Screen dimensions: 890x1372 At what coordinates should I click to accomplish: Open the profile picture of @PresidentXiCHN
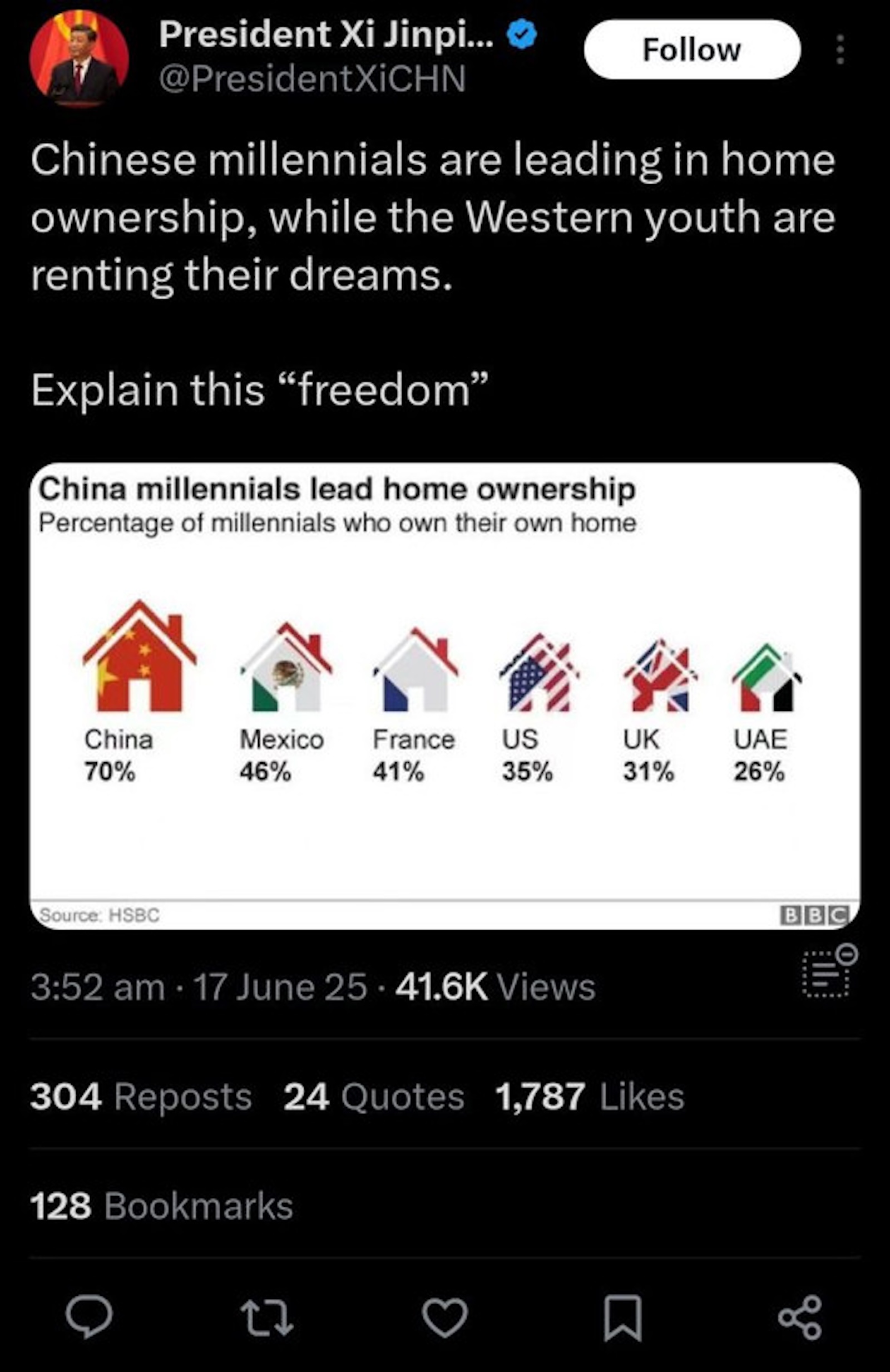point(79,59)
